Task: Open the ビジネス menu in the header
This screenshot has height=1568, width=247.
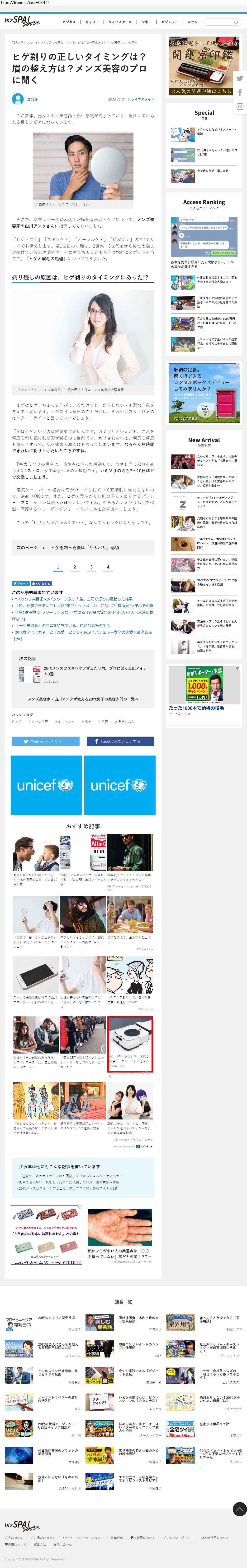Action: point(69,22)
